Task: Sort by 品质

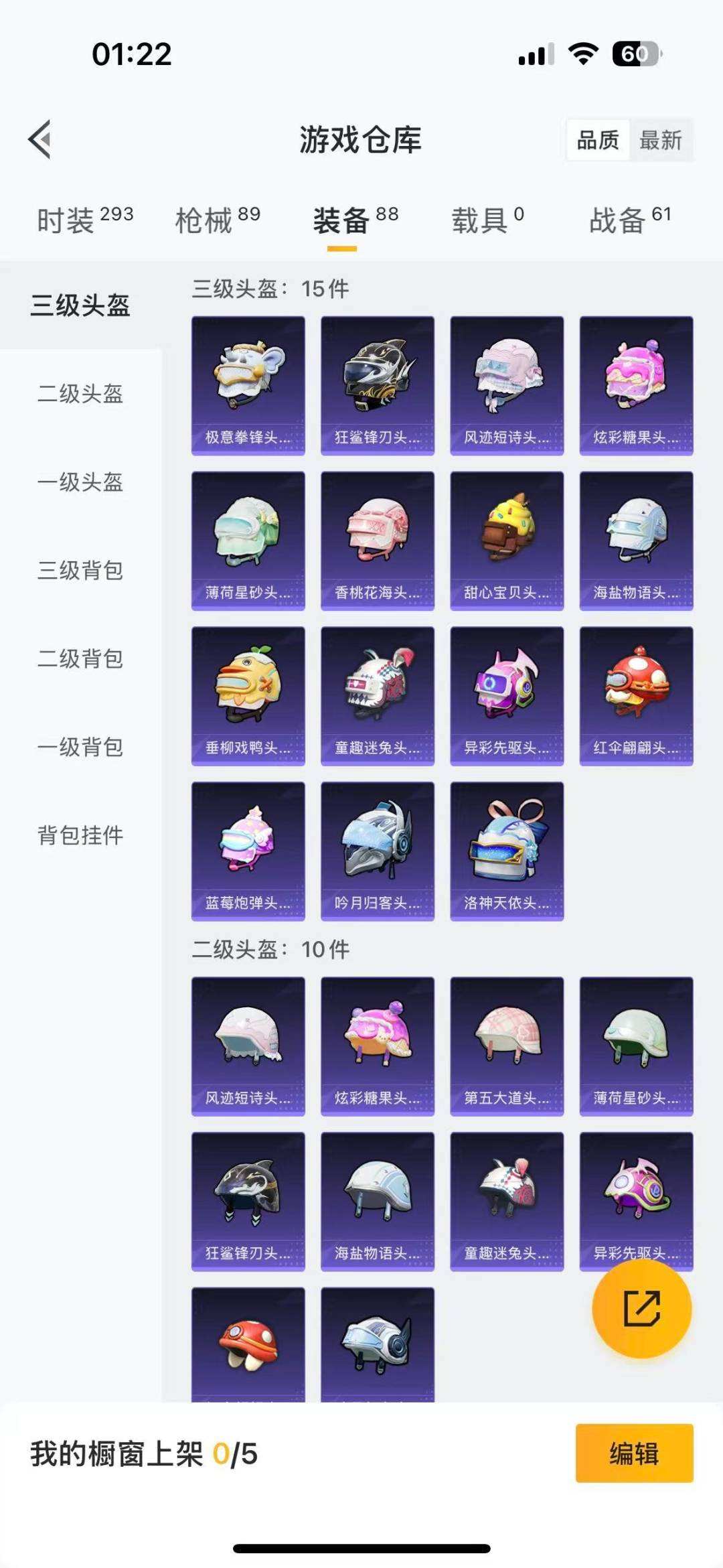Action: pos(598,140)
